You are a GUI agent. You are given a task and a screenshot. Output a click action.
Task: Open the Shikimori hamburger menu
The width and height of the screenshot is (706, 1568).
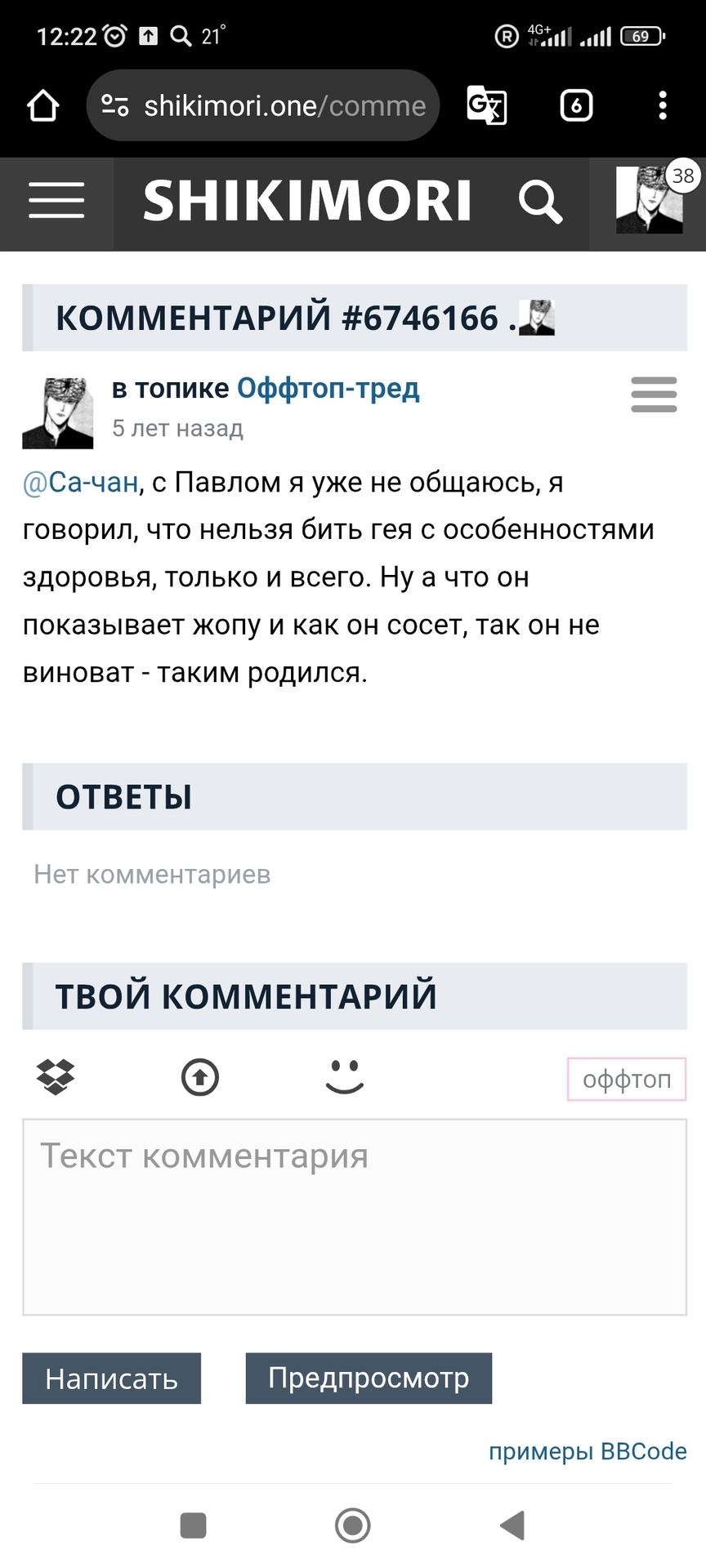[x=56, y=201]
